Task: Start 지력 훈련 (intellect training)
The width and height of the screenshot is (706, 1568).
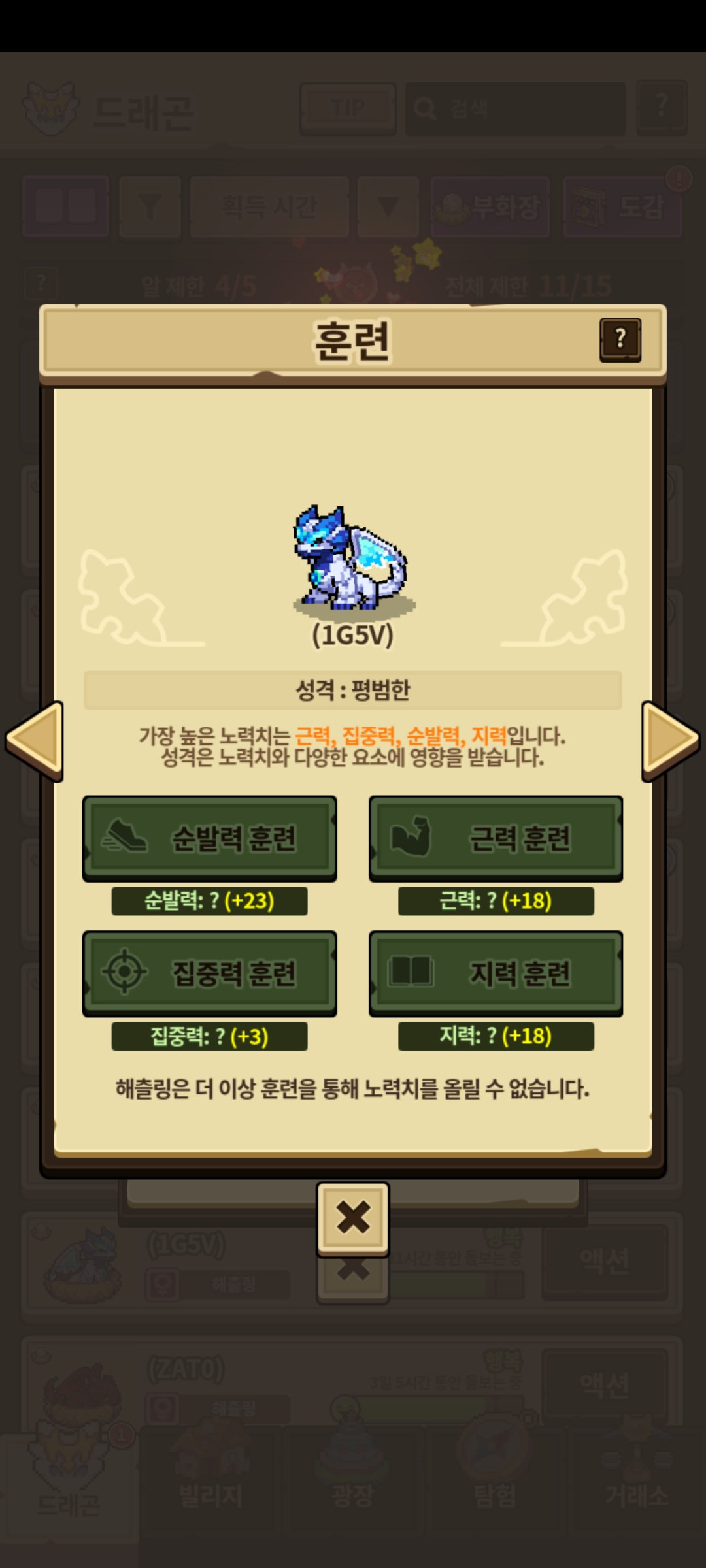Action: (496, 973)
